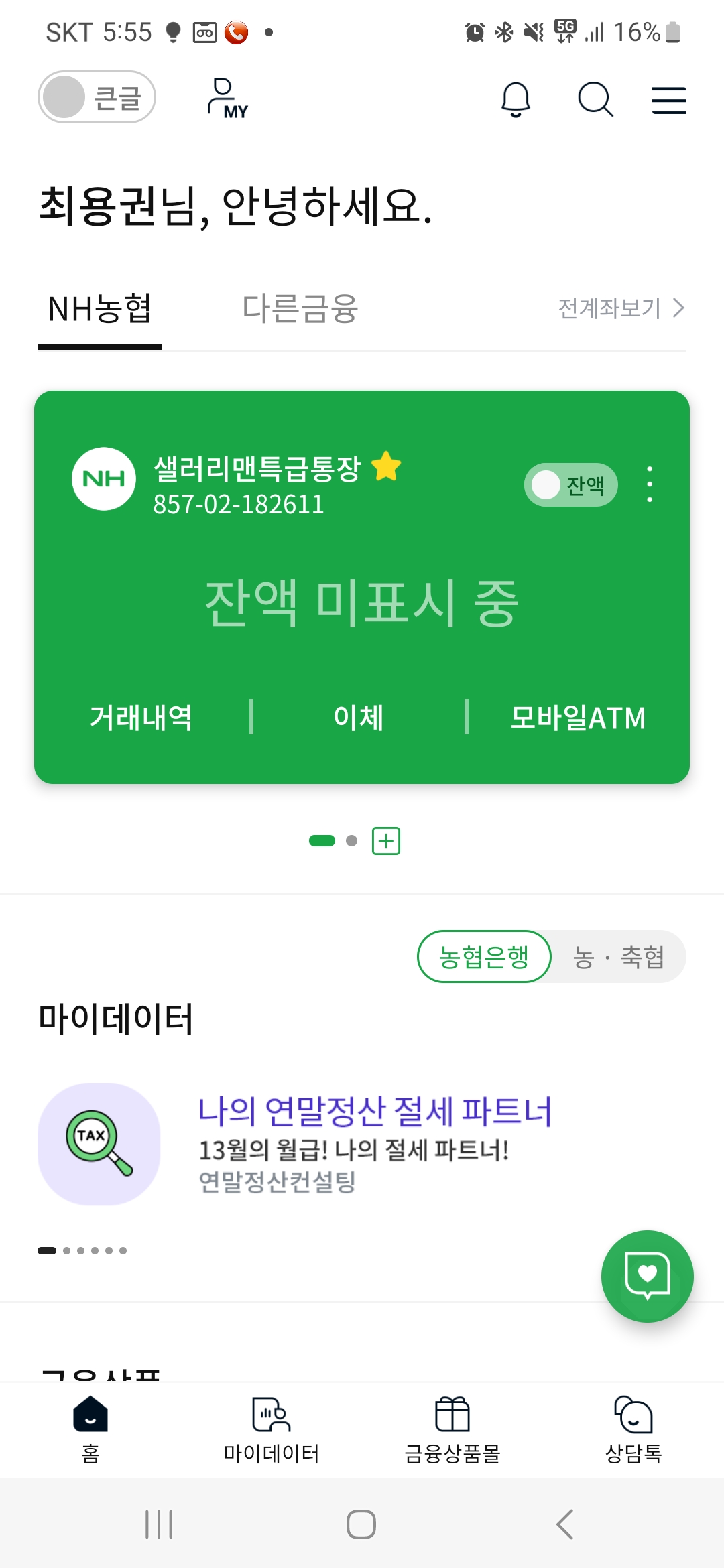Viewport: 724px width, 1568px height.
Task: Switch to the 다른금융 tab
Action: tap(300, 309)
